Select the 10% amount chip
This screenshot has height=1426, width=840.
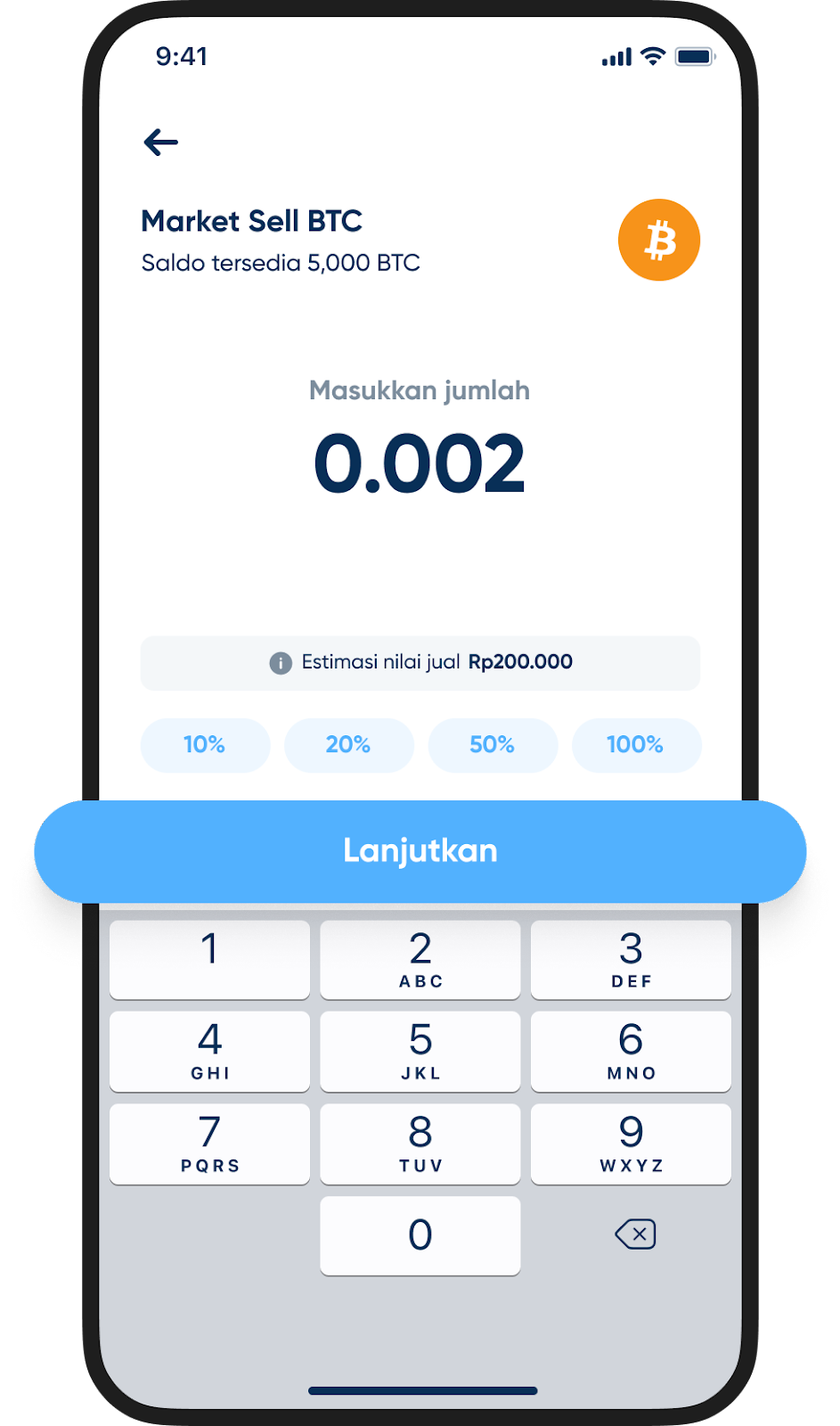click(205, 745)
